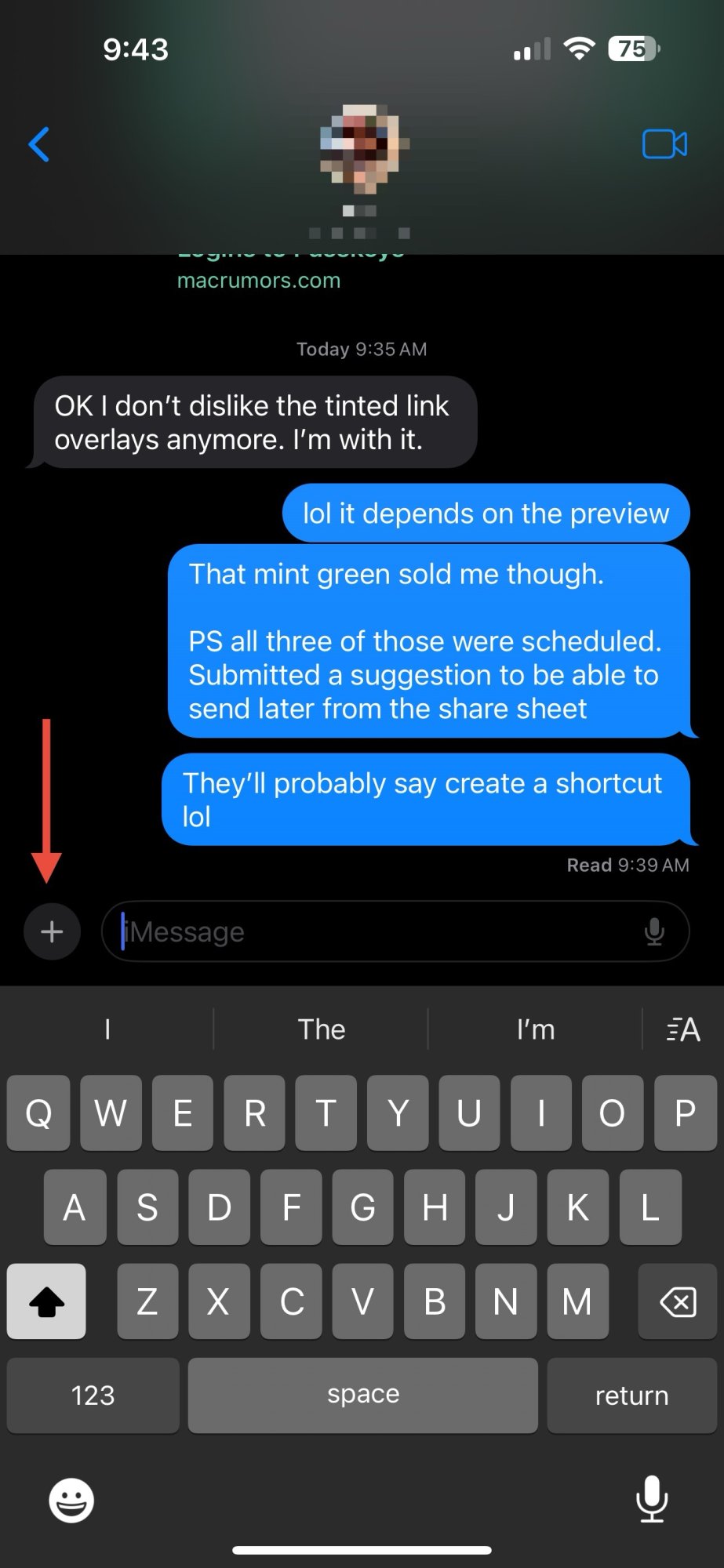Open the plus apps menu
This screenshot has height=1568, width=724.
(52, 931)
